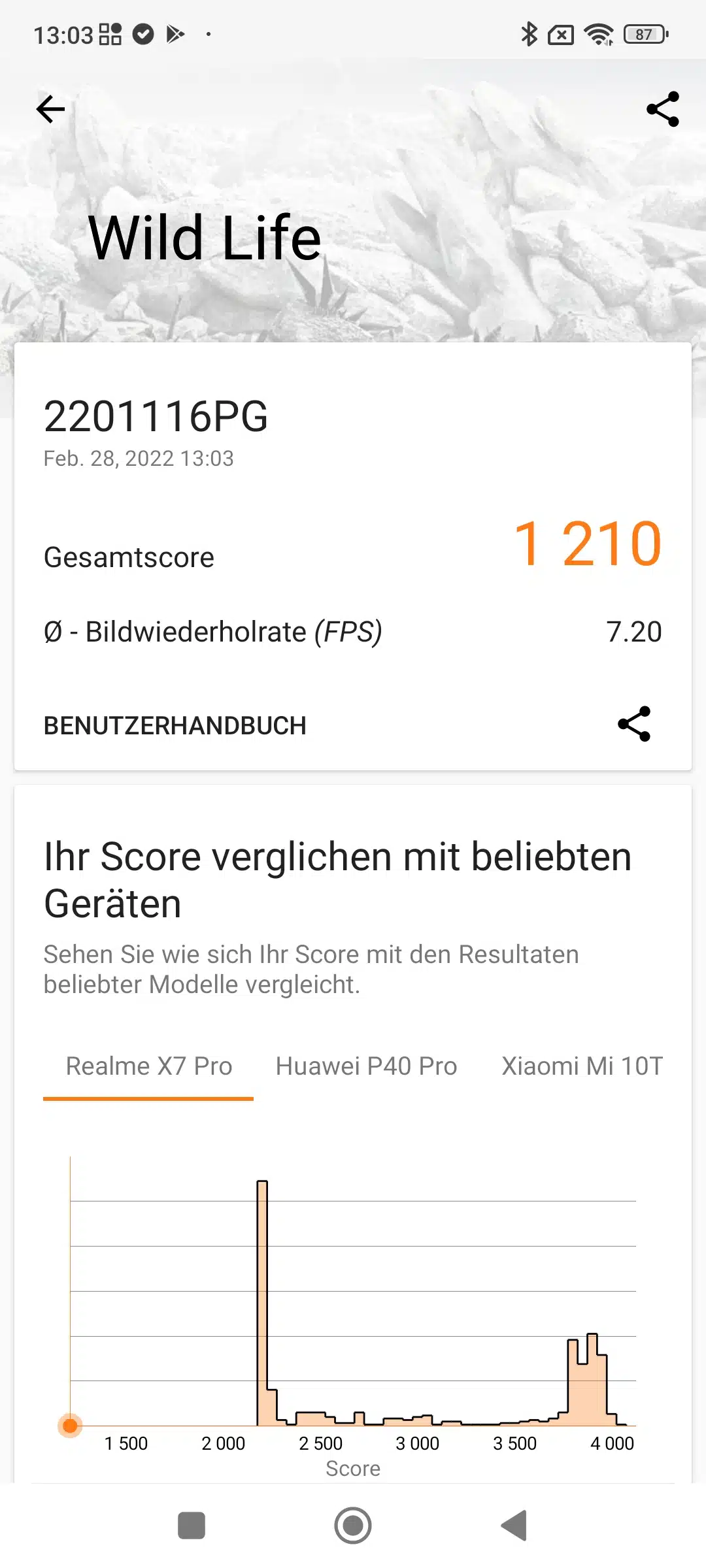Viewport: 706px width, 1568px height.
Task: Open the BENUTZERHANDBUCH user guide
Action: [175, 725]
